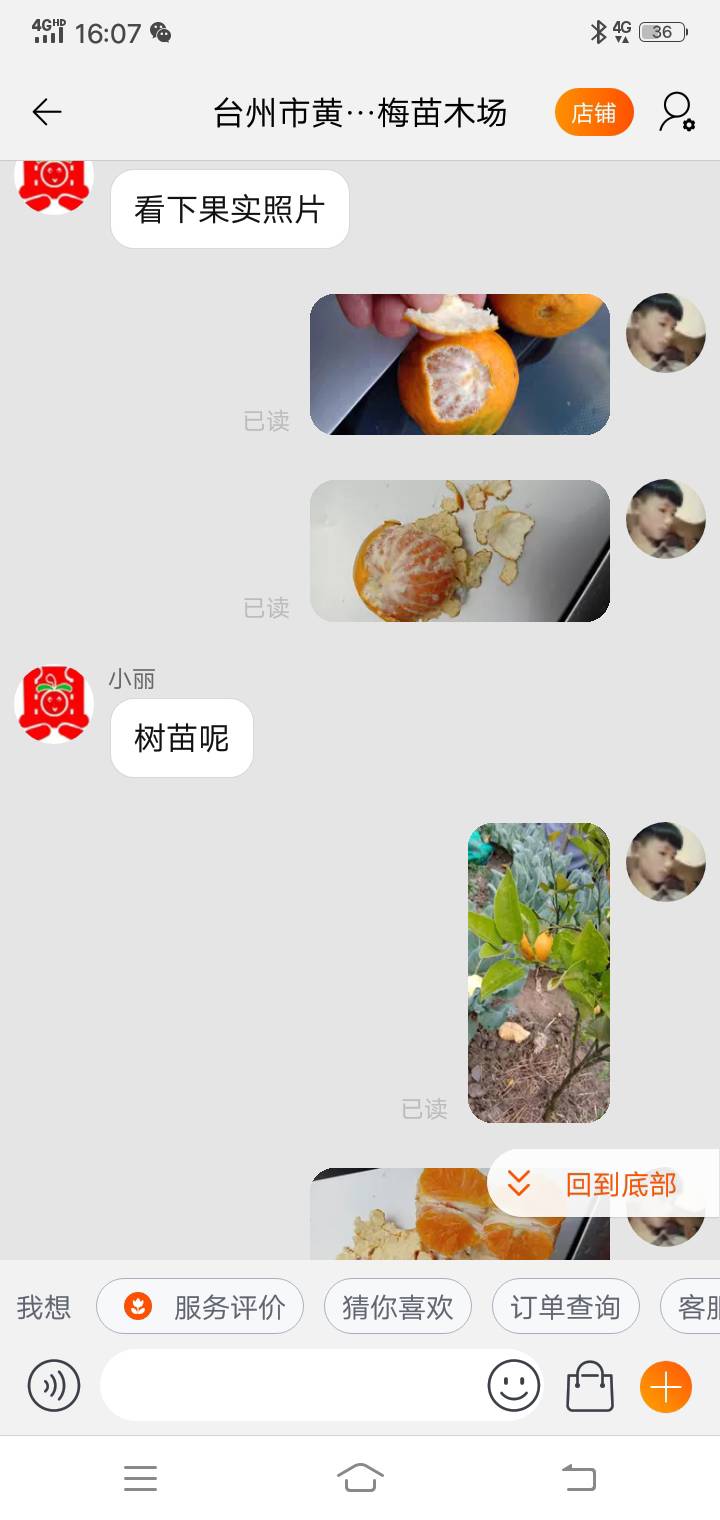The height and width of the screenshot is (1520, 720).
Task: Focus the message text field
Action: (290, 1386)
